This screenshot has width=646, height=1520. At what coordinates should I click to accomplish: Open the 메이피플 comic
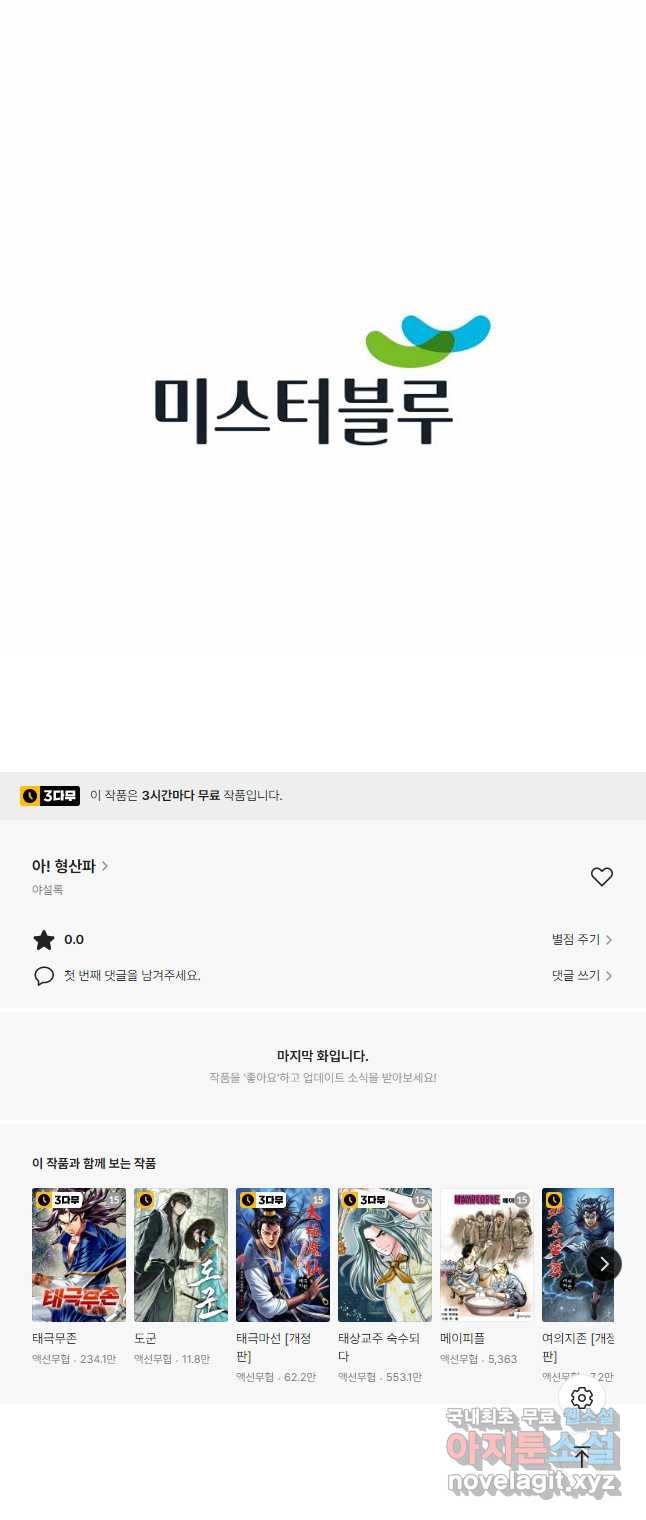[487, 1255]
